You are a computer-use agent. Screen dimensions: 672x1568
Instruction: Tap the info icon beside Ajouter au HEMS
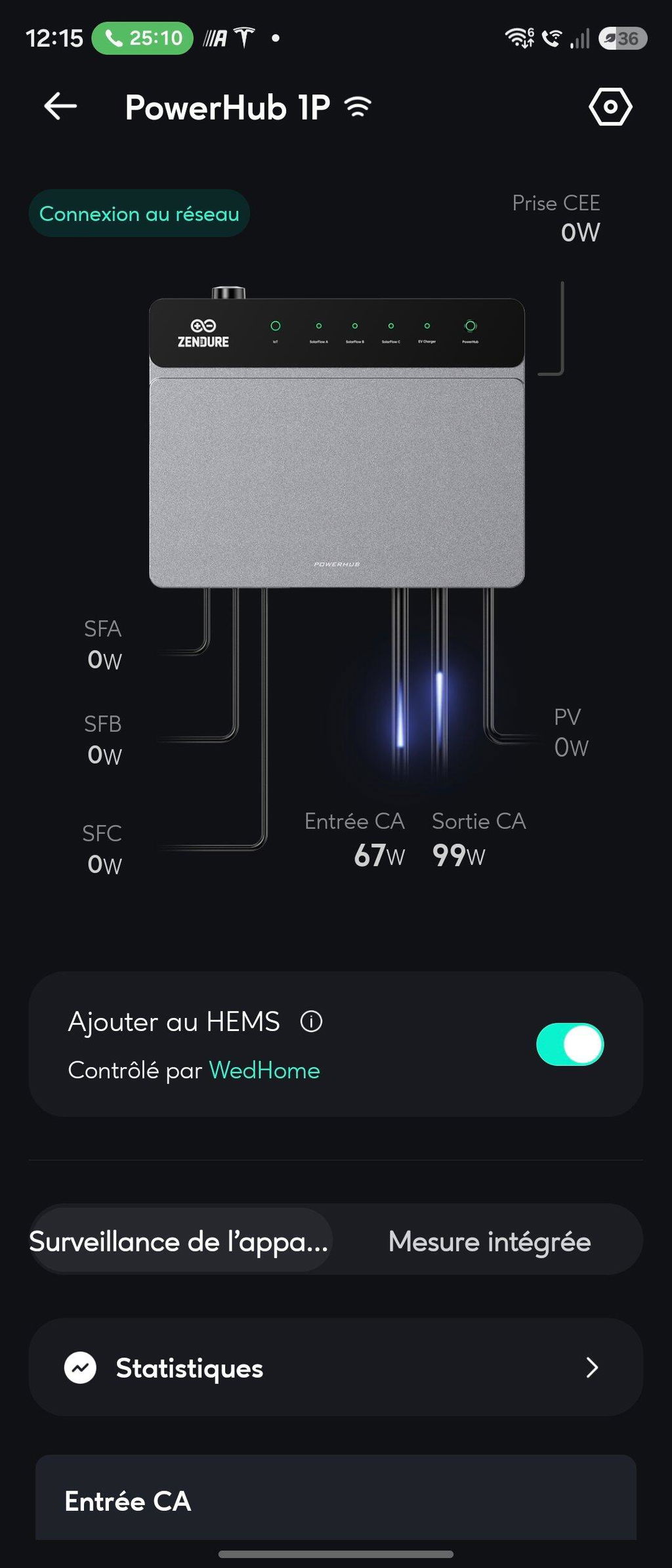(311, 1021)
